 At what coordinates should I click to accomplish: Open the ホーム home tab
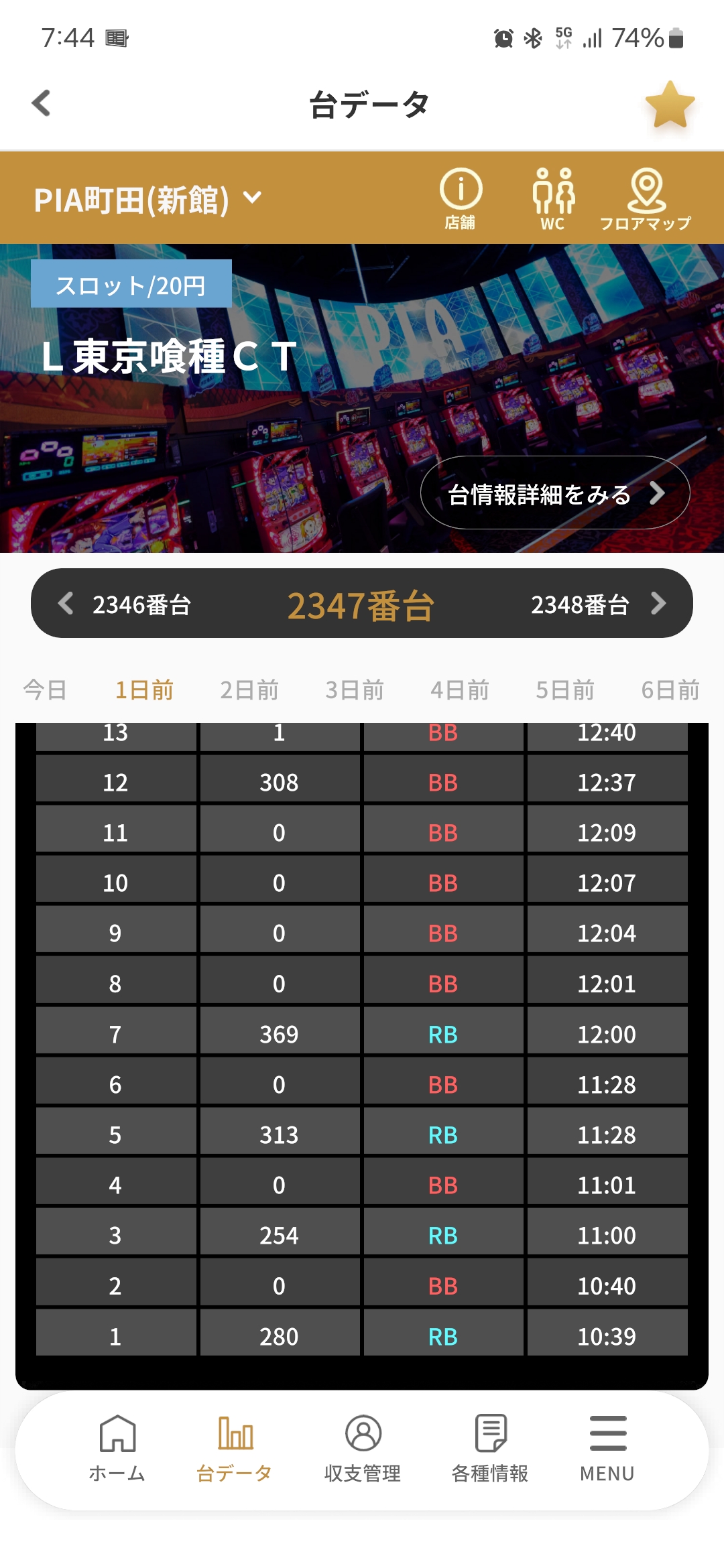pyautogui.click(x=117, y=1449)
